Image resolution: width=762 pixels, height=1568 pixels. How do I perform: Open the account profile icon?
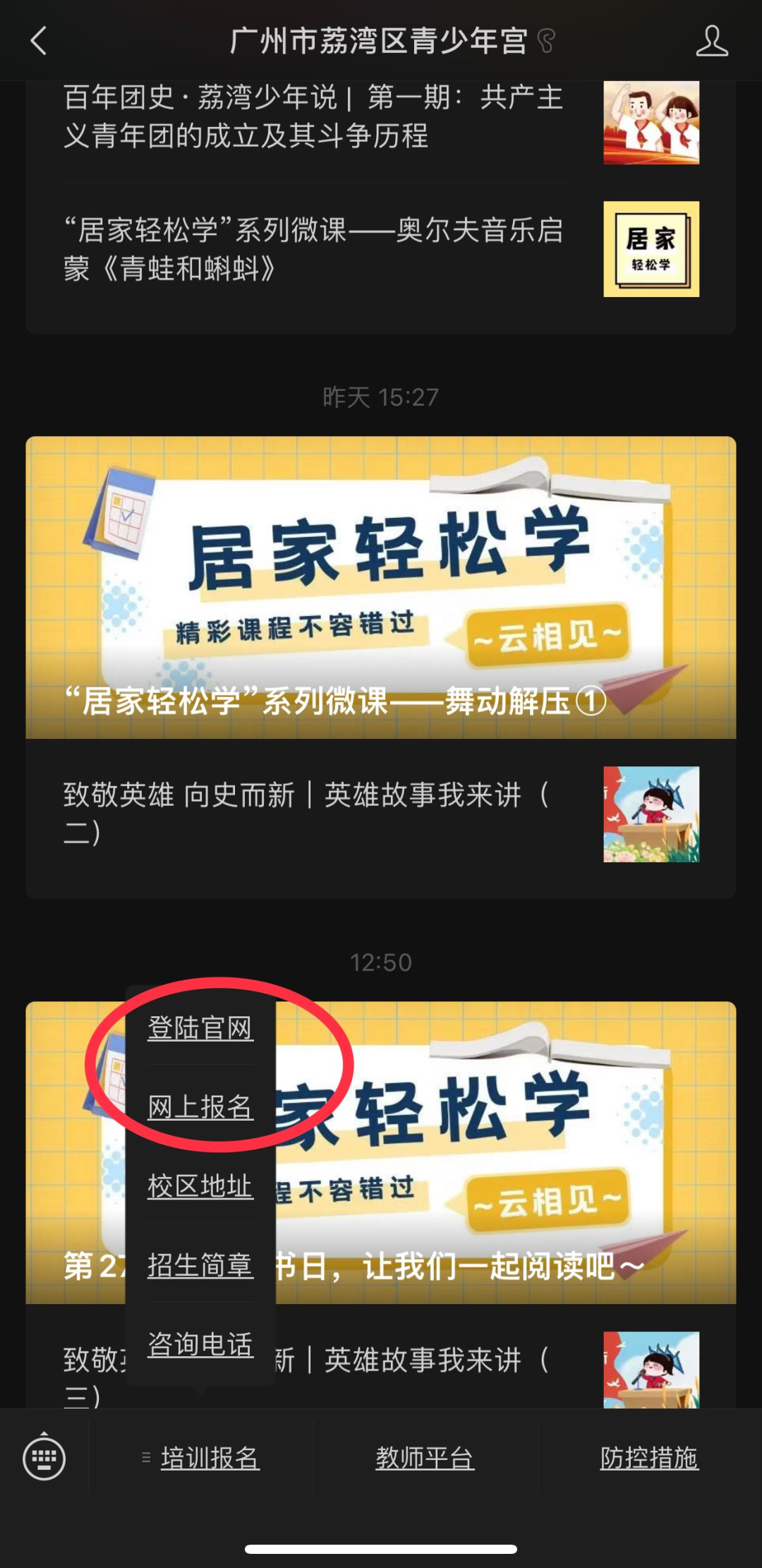pos(711,41)
